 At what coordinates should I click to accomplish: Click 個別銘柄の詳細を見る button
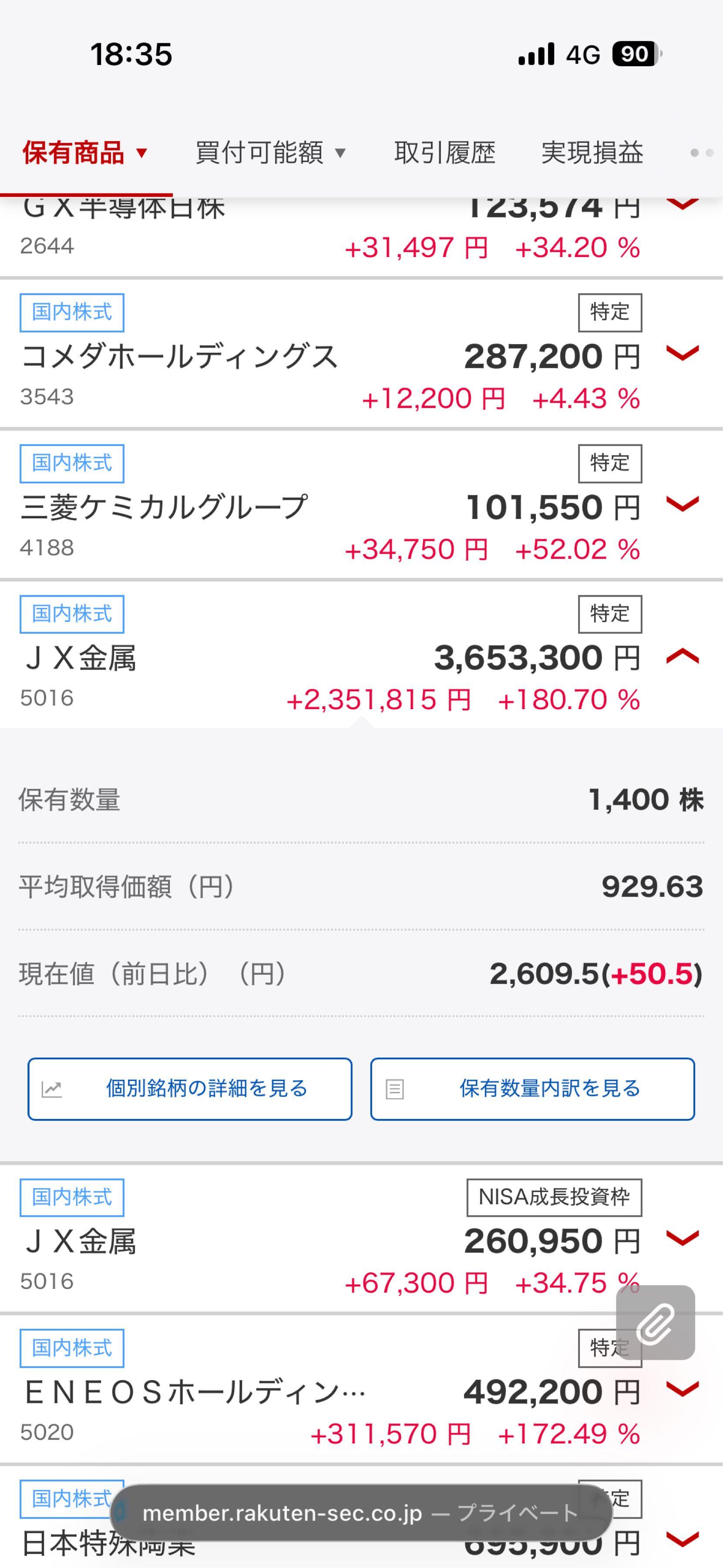click(189, 1089)
